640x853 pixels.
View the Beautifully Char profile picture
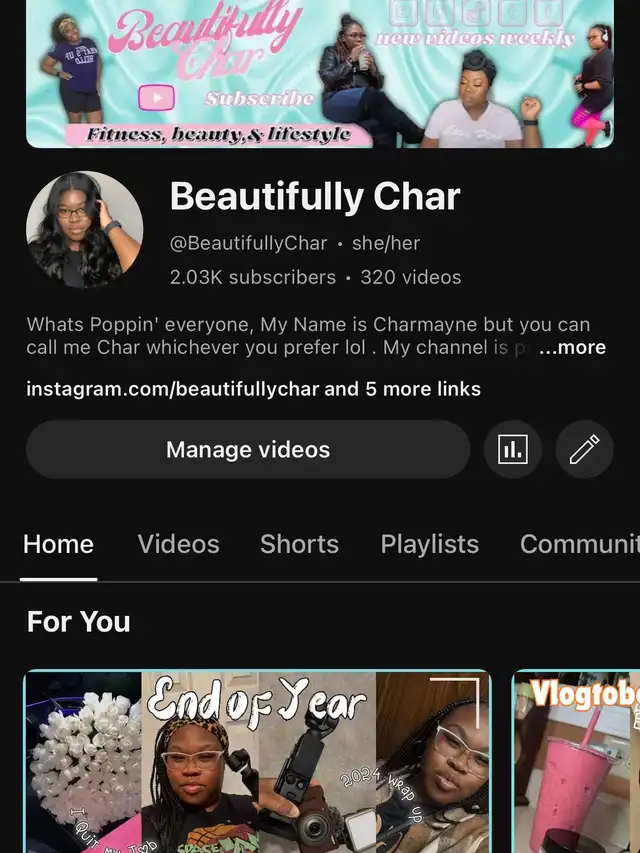coord(84,230)
